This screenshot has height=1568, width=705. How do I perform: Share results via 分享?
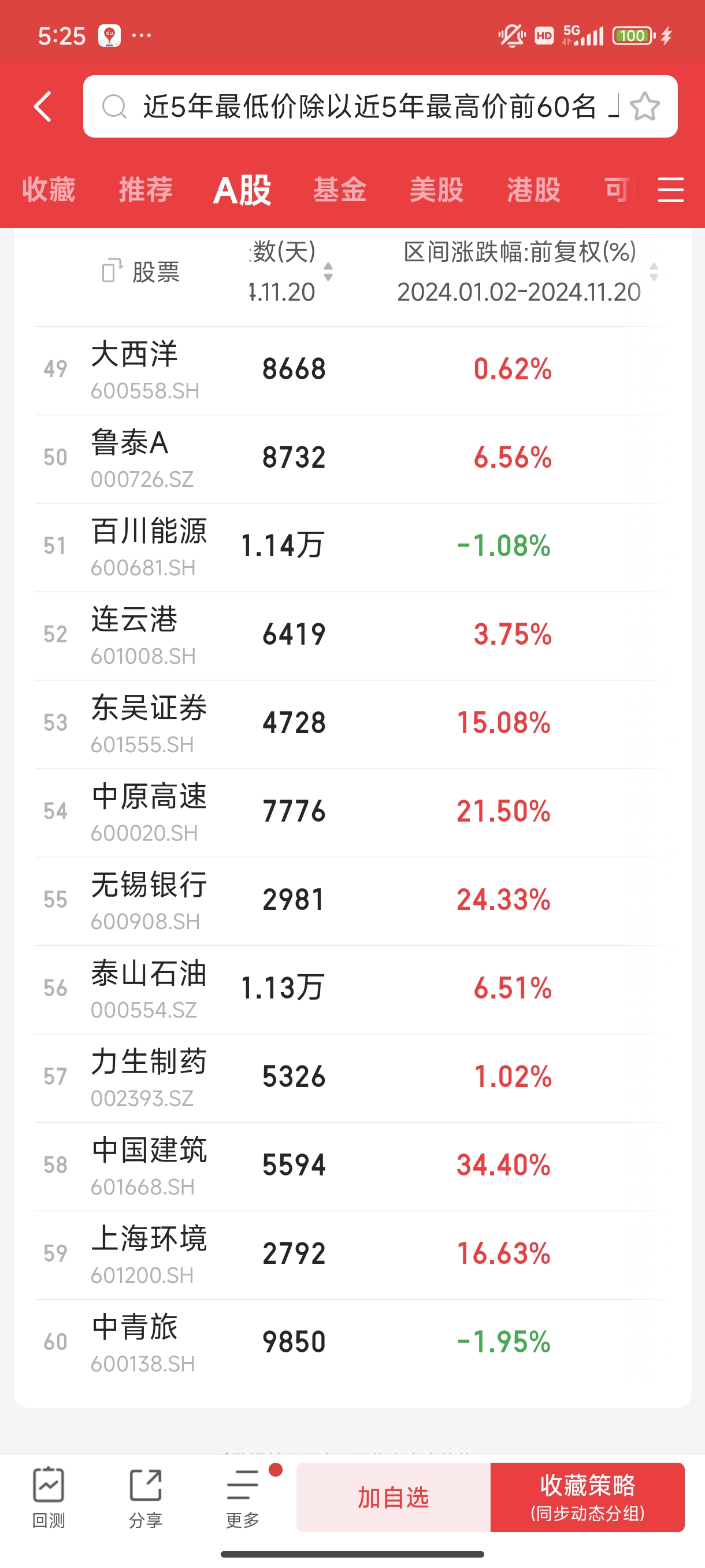click(x=146, y=1498)
